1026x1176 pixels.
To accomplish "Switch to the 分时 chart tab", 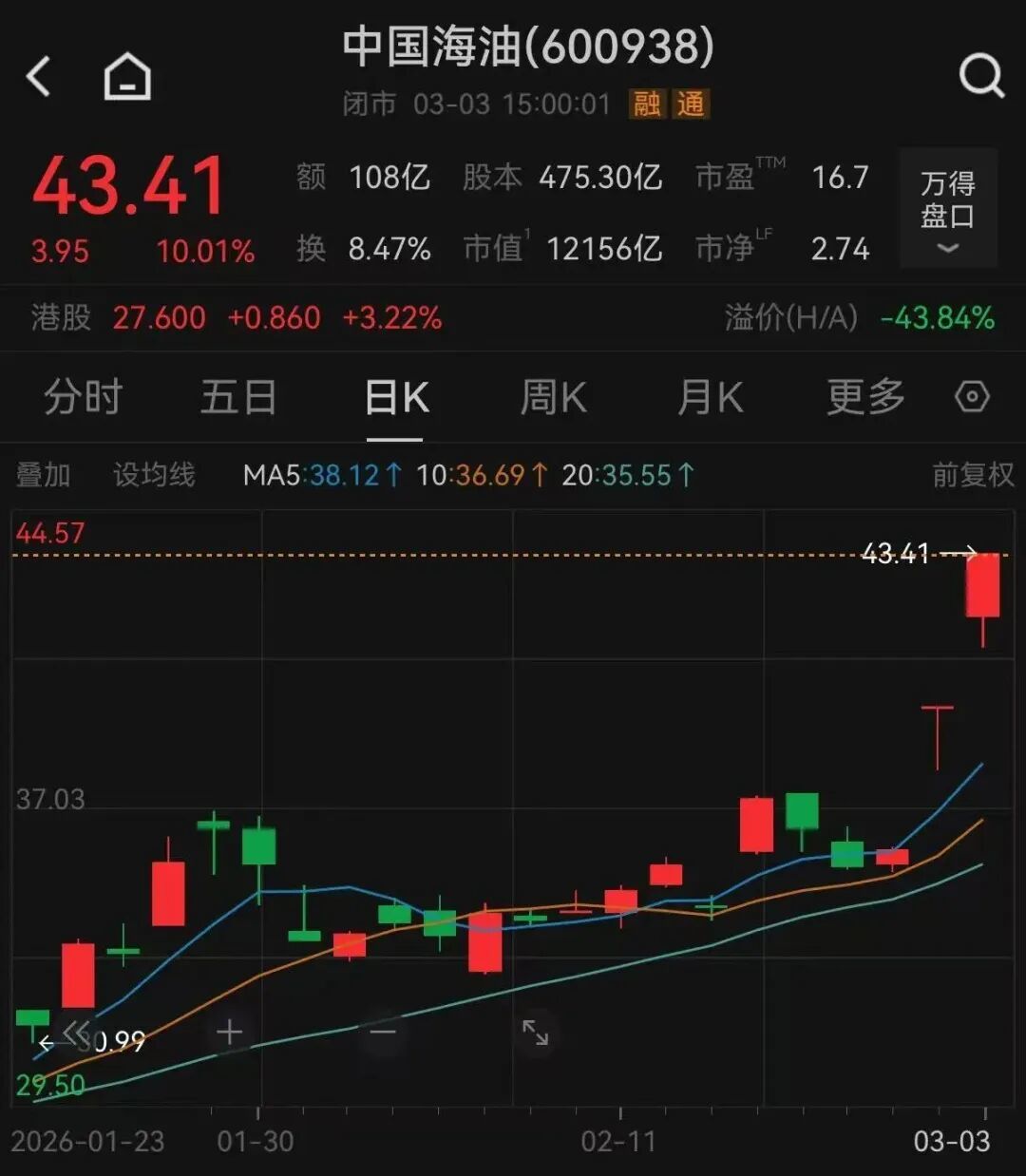I will (x=84, y=397).
